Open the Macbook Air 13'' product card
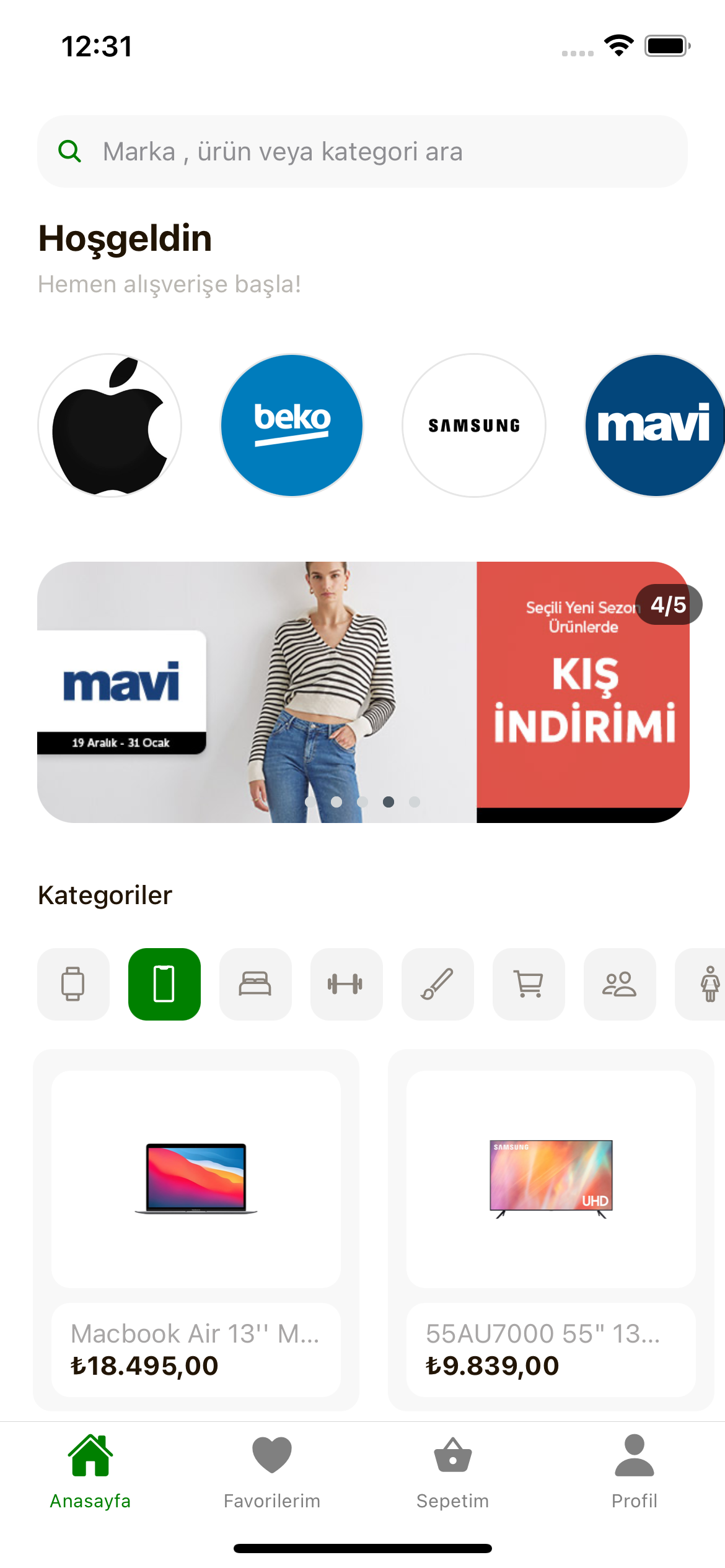725x1568 pixels. [196, 1229]
